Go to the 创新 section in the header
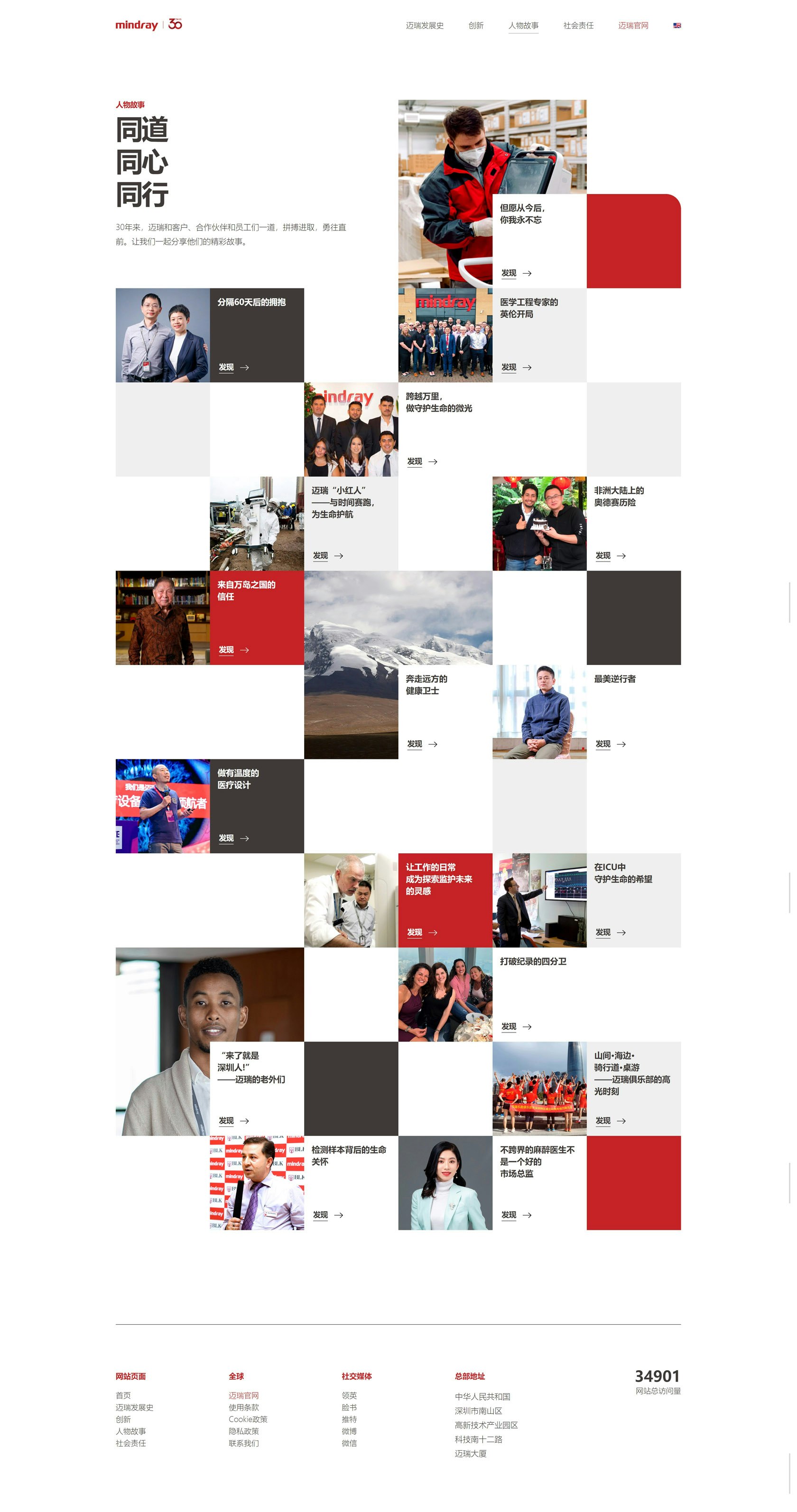797x1512 pixels. (x=476, y=26)
